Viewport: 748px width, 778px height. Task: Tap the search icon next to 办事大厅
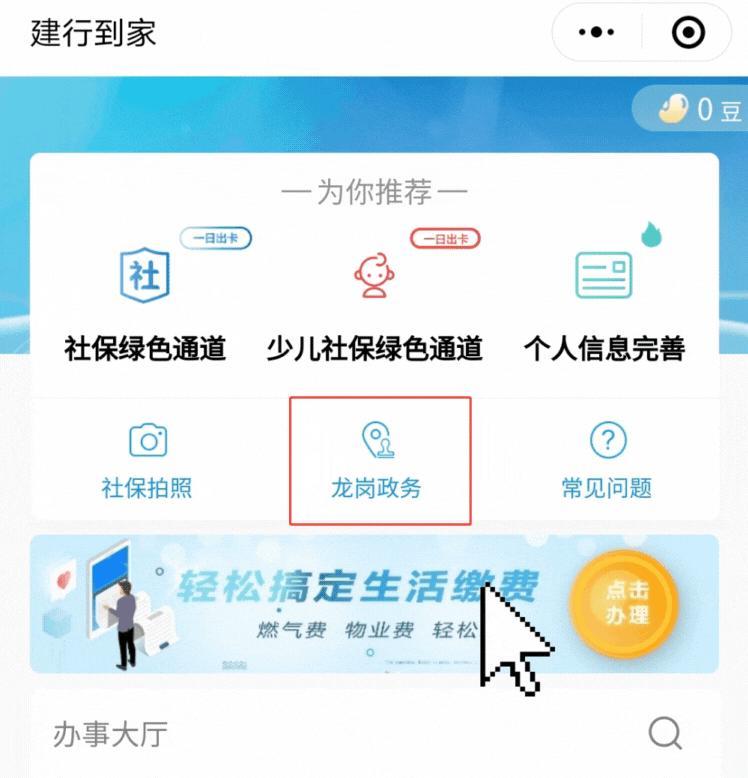[x=665, y=733]
